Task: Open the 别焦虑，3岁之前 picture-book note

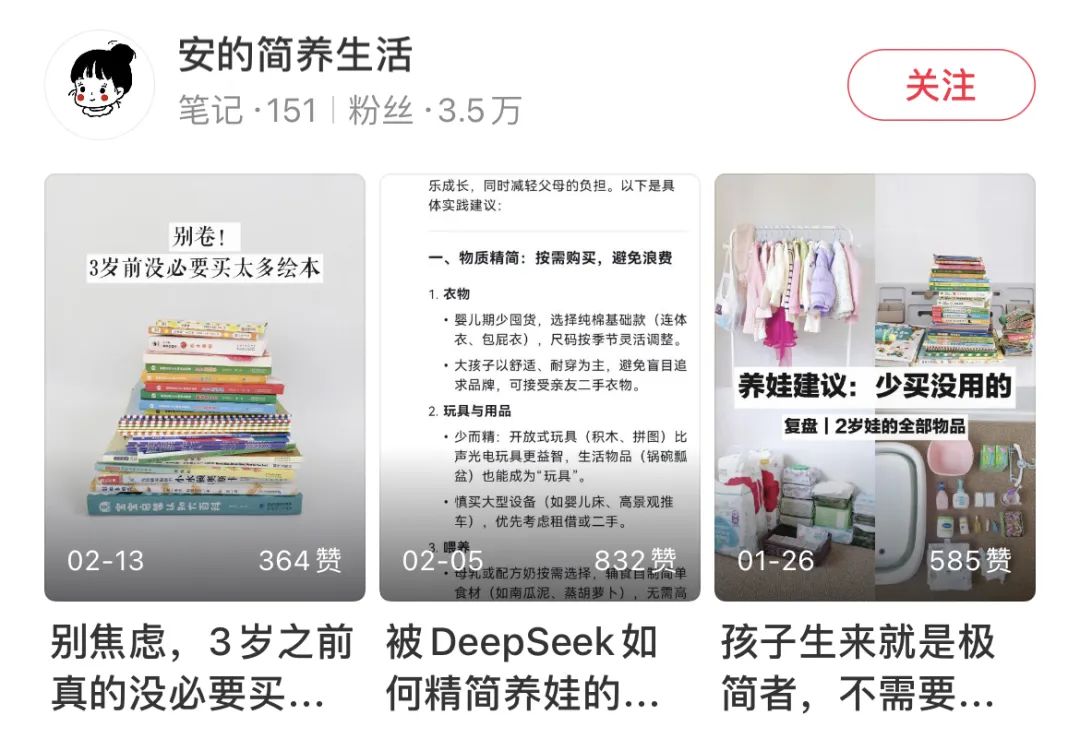Action: (x=204, y=388)
